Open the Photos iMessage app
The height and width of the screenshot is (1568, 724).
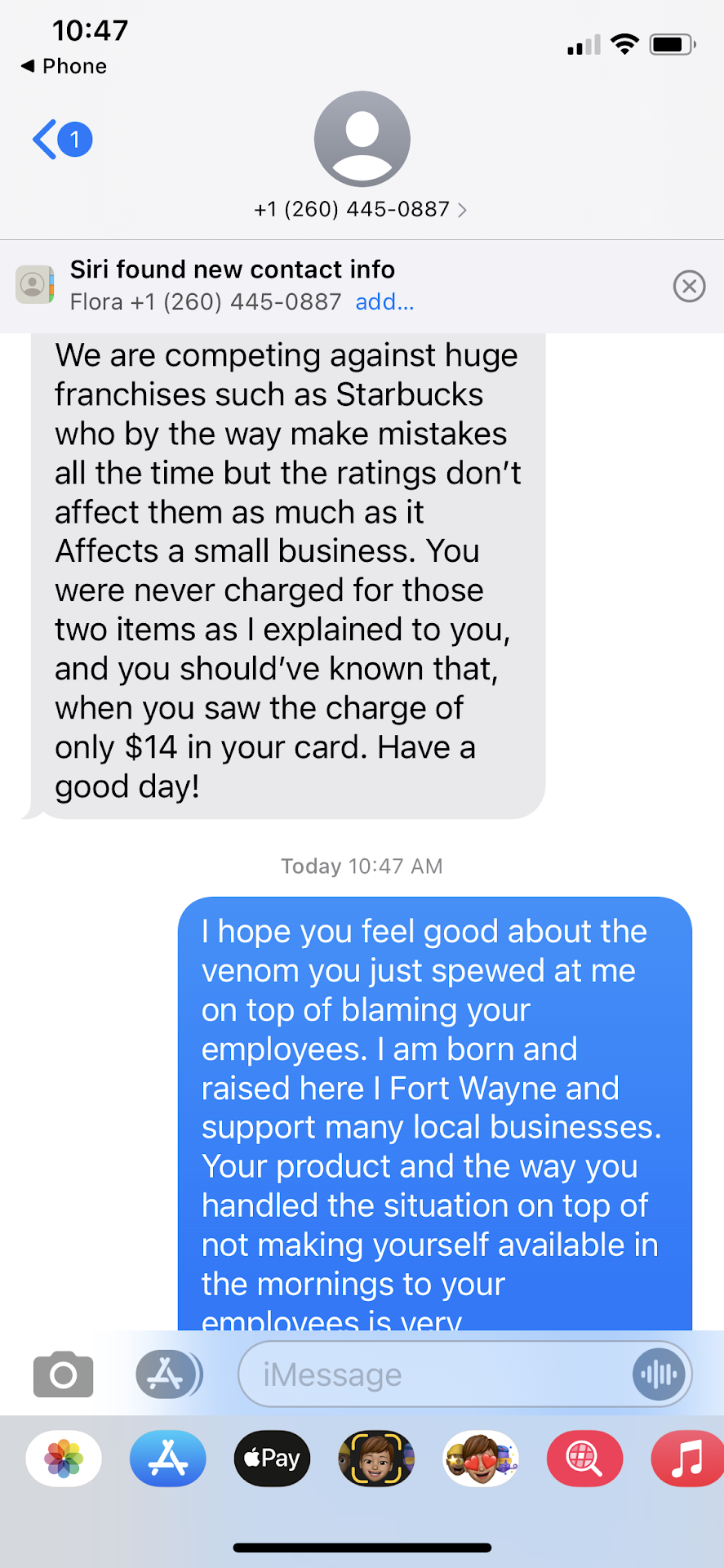point(64,1459)
